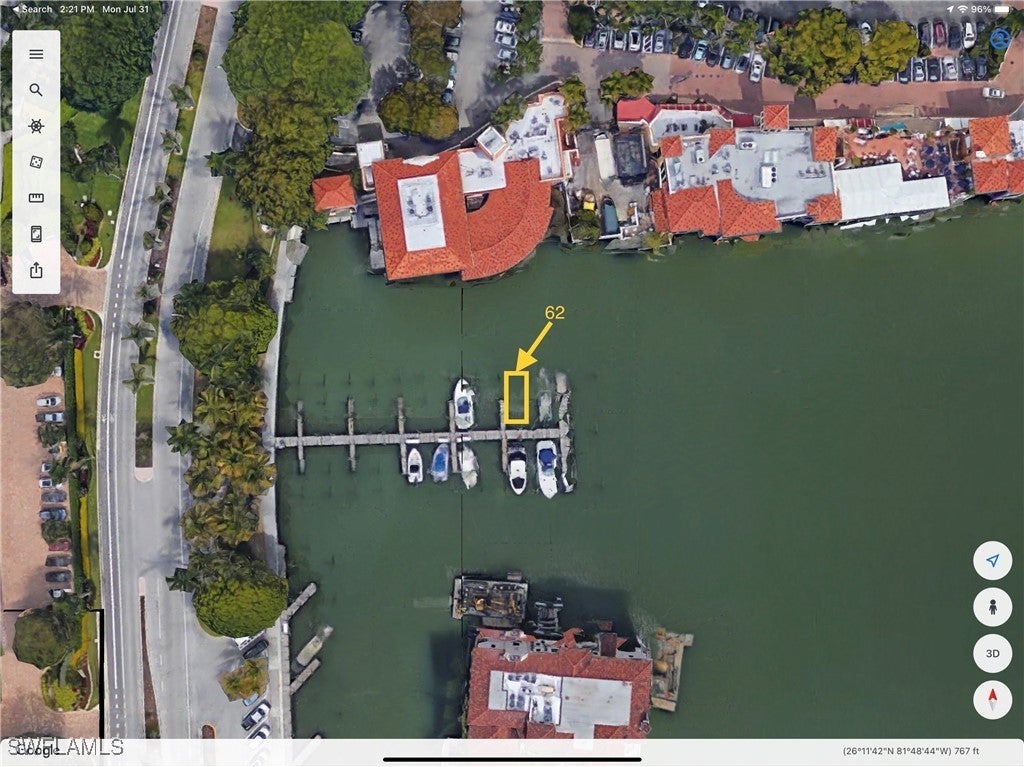Viewport: 1024px width, 767px height.
Task: Open the search tool
Action: tap(36, 90)
